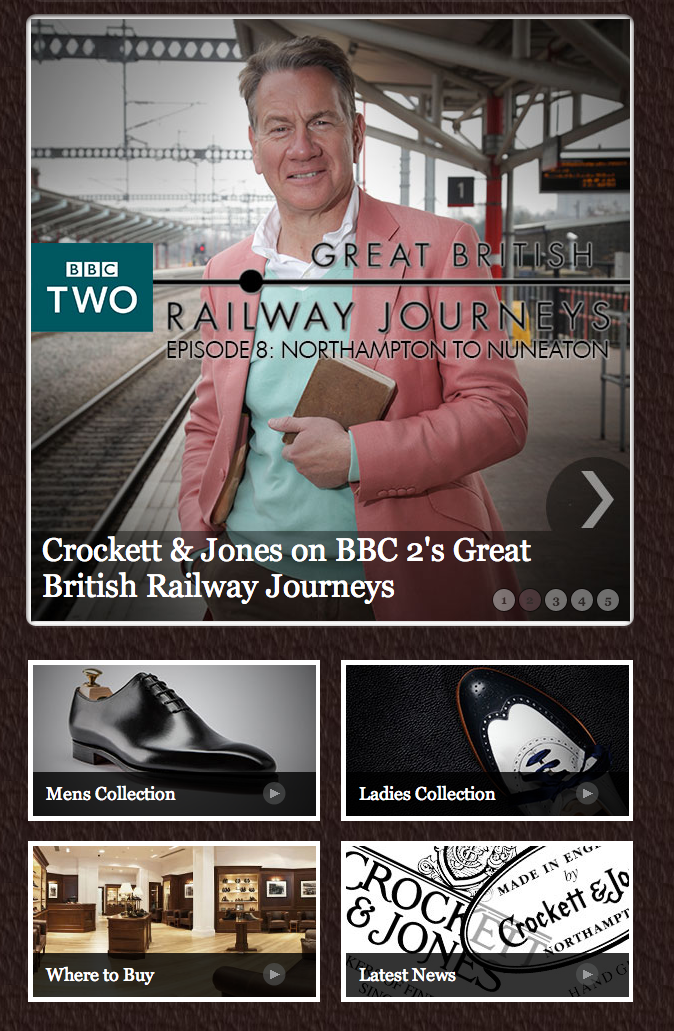This screenshot has width=674, height=1031.
Task: Jump to carousel slide 4
Action: point(582,601)
